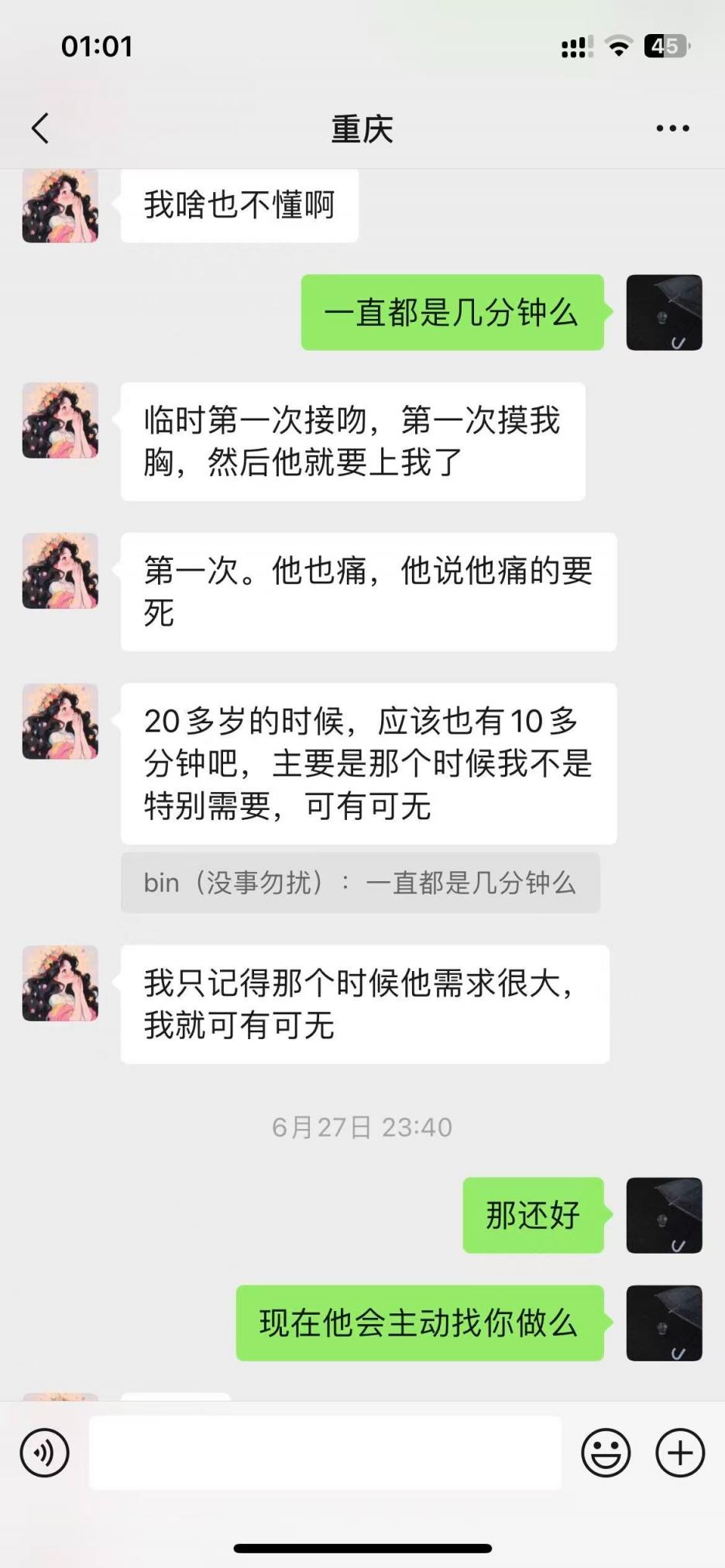
Task: Switch to voice message input
Action: 44,1453
